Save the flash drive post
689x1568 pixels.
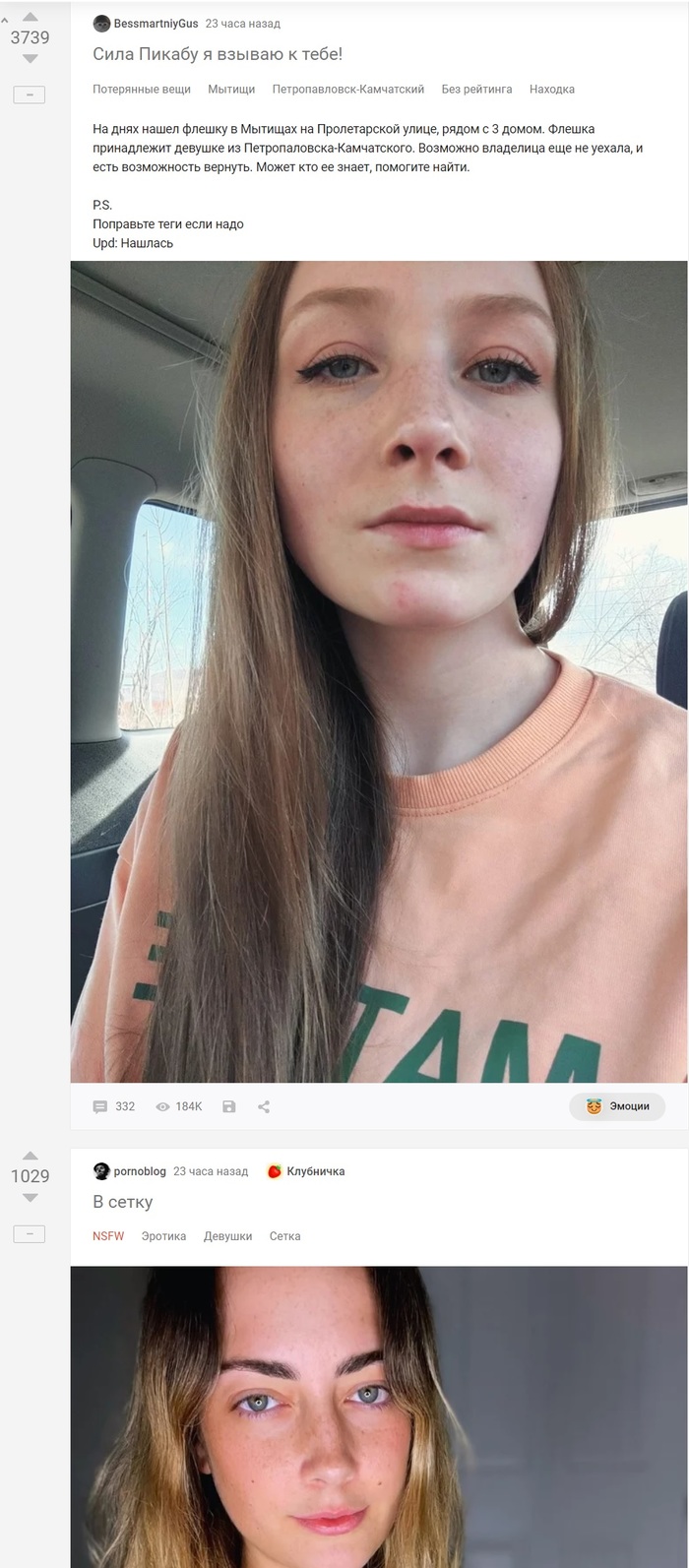pyautogui.click(x=229, y=1106)
